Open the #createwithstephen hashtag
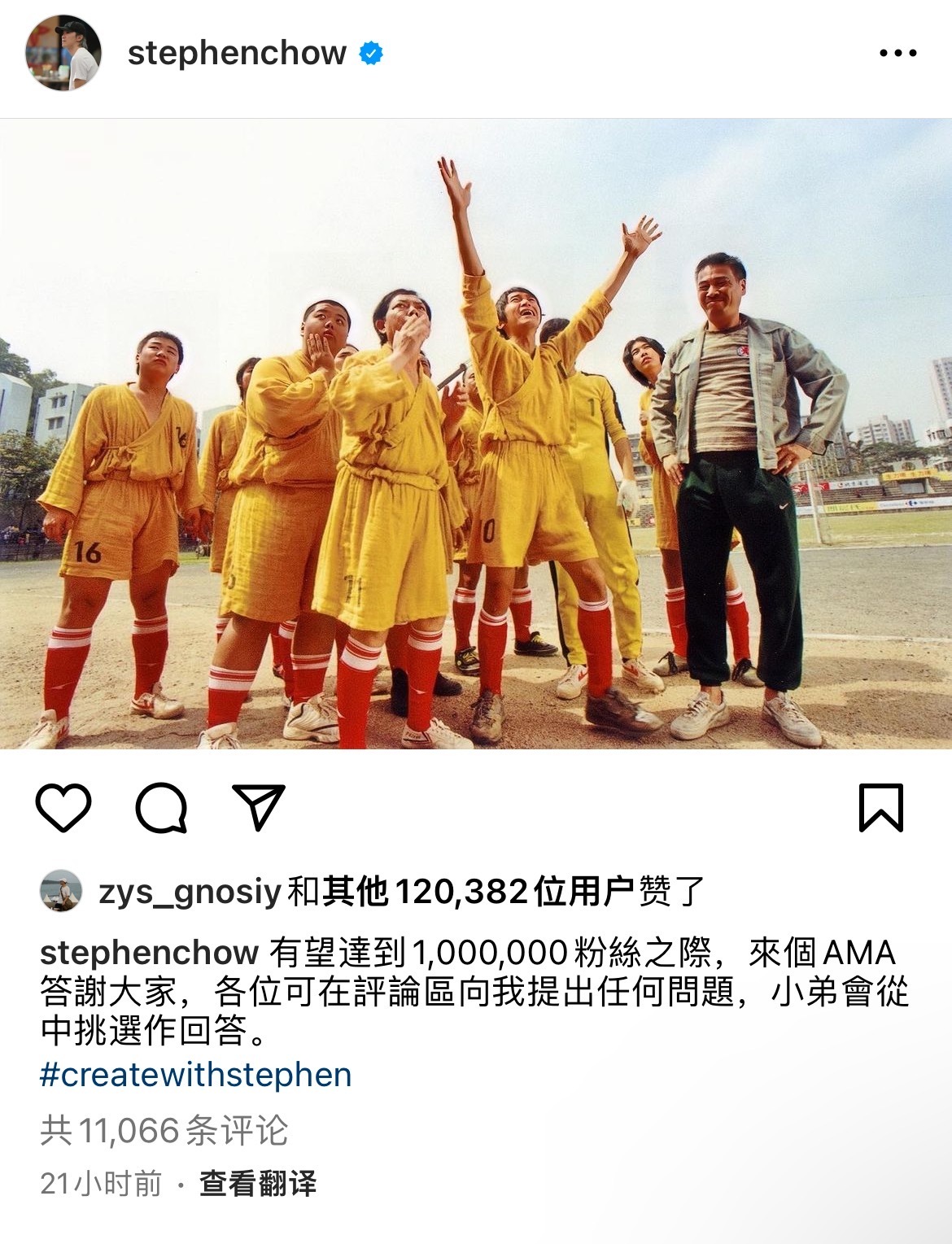Image resolution: width=952 pixels, height=1244 pixels. tap(196, 1075)
